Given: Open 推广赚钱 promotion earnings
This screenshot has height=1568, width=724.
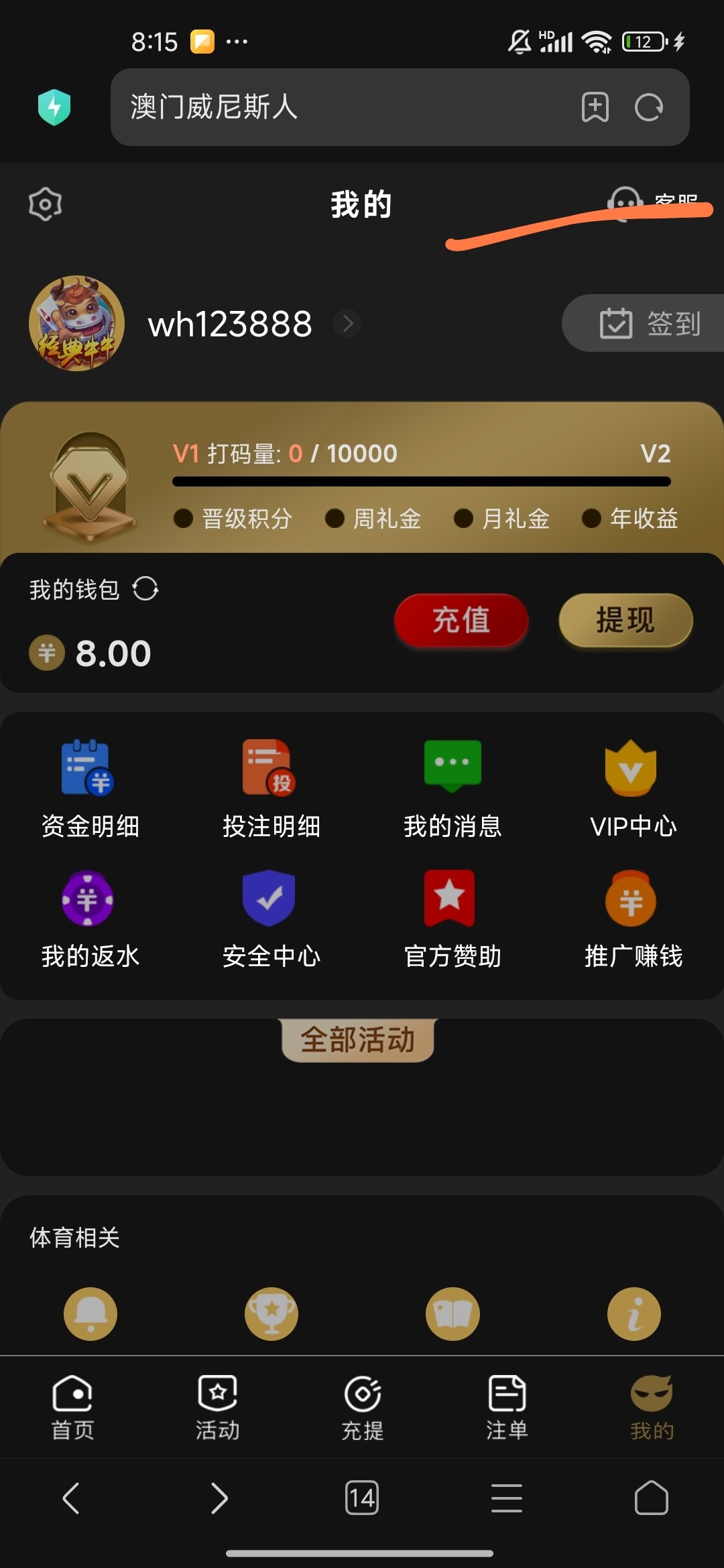Looking at the screenshot, I should [633, 919].
